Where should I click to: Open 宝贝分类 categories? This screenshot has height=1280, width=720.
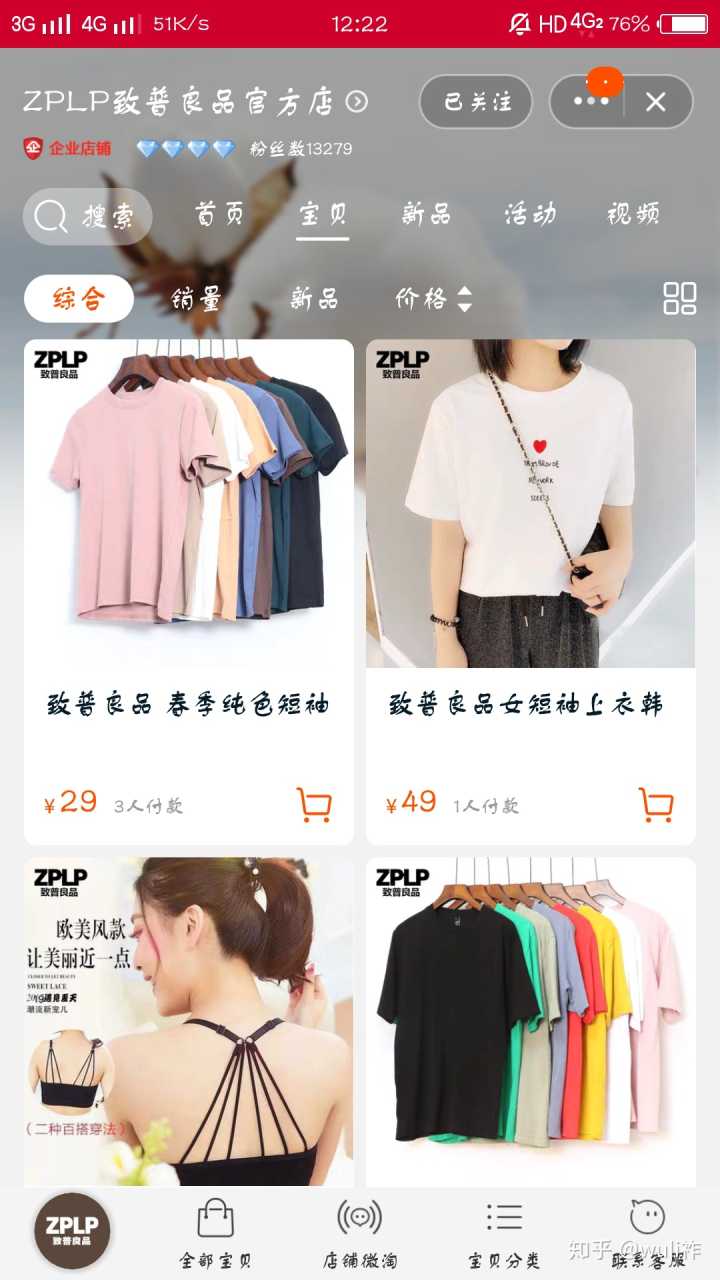tap(504, 1234)
